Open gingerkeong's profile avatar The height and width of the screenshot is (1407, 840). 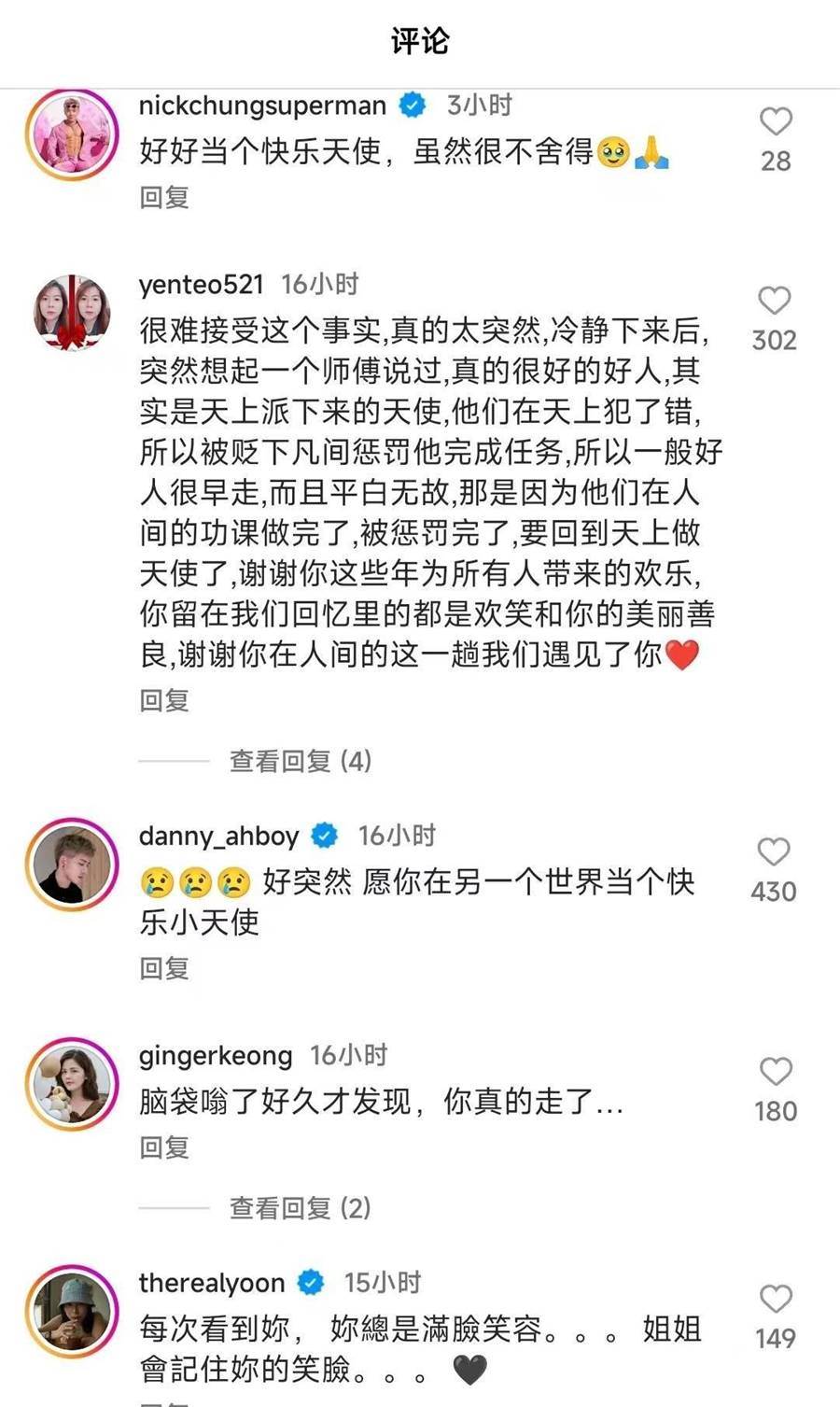click(72, 1085)
